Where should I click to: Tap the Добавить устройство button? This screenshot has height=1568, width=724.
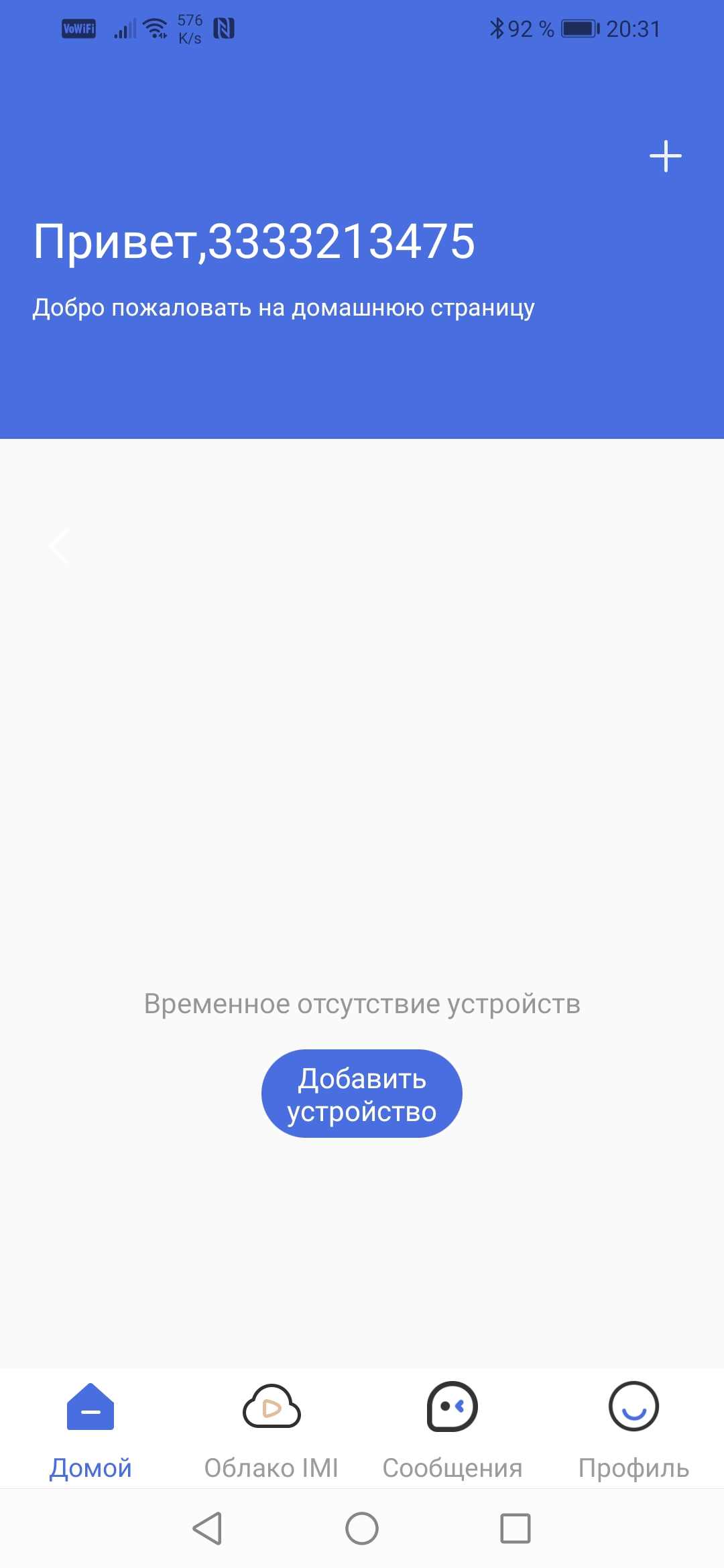[x=361, y=1094]
